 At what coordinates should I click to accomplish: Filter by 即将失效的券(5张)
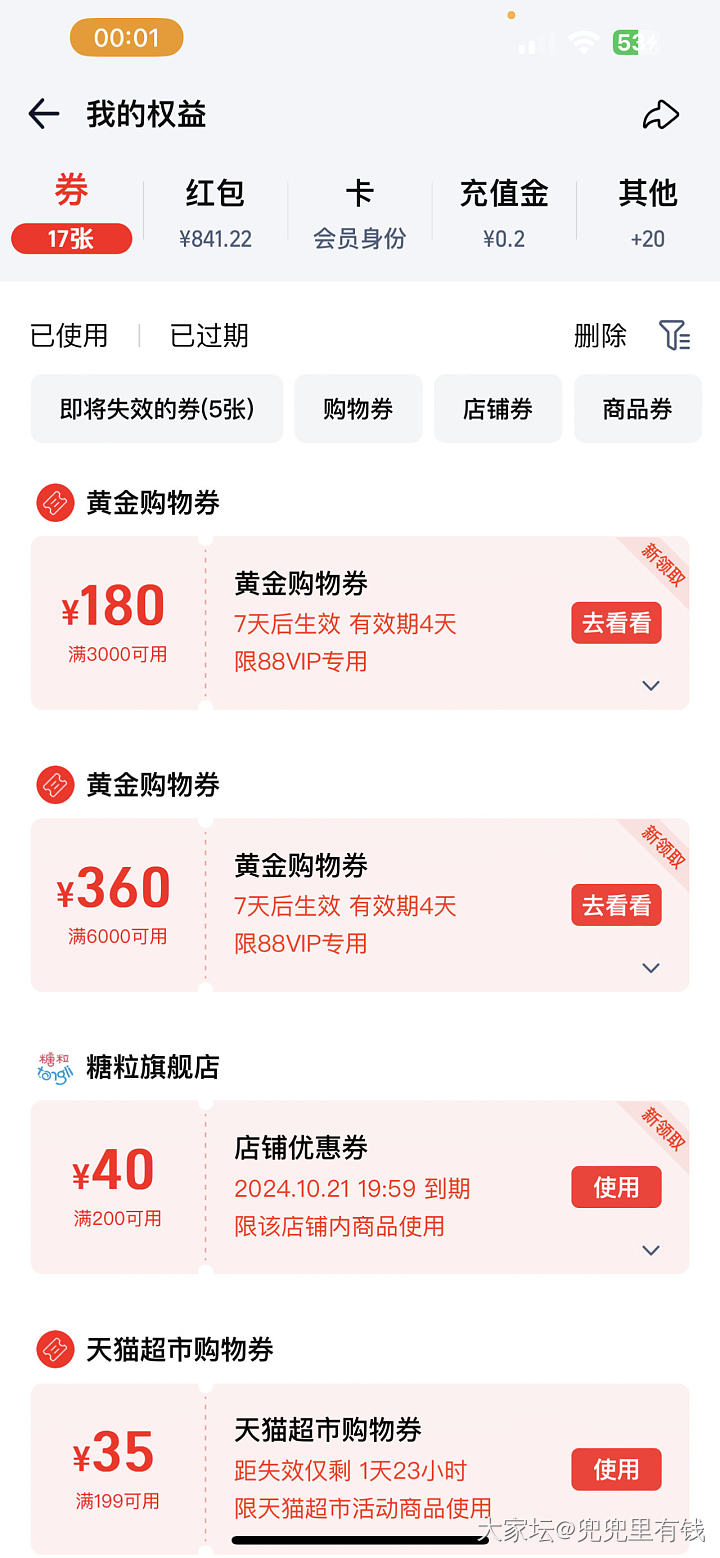coord(157,409)
